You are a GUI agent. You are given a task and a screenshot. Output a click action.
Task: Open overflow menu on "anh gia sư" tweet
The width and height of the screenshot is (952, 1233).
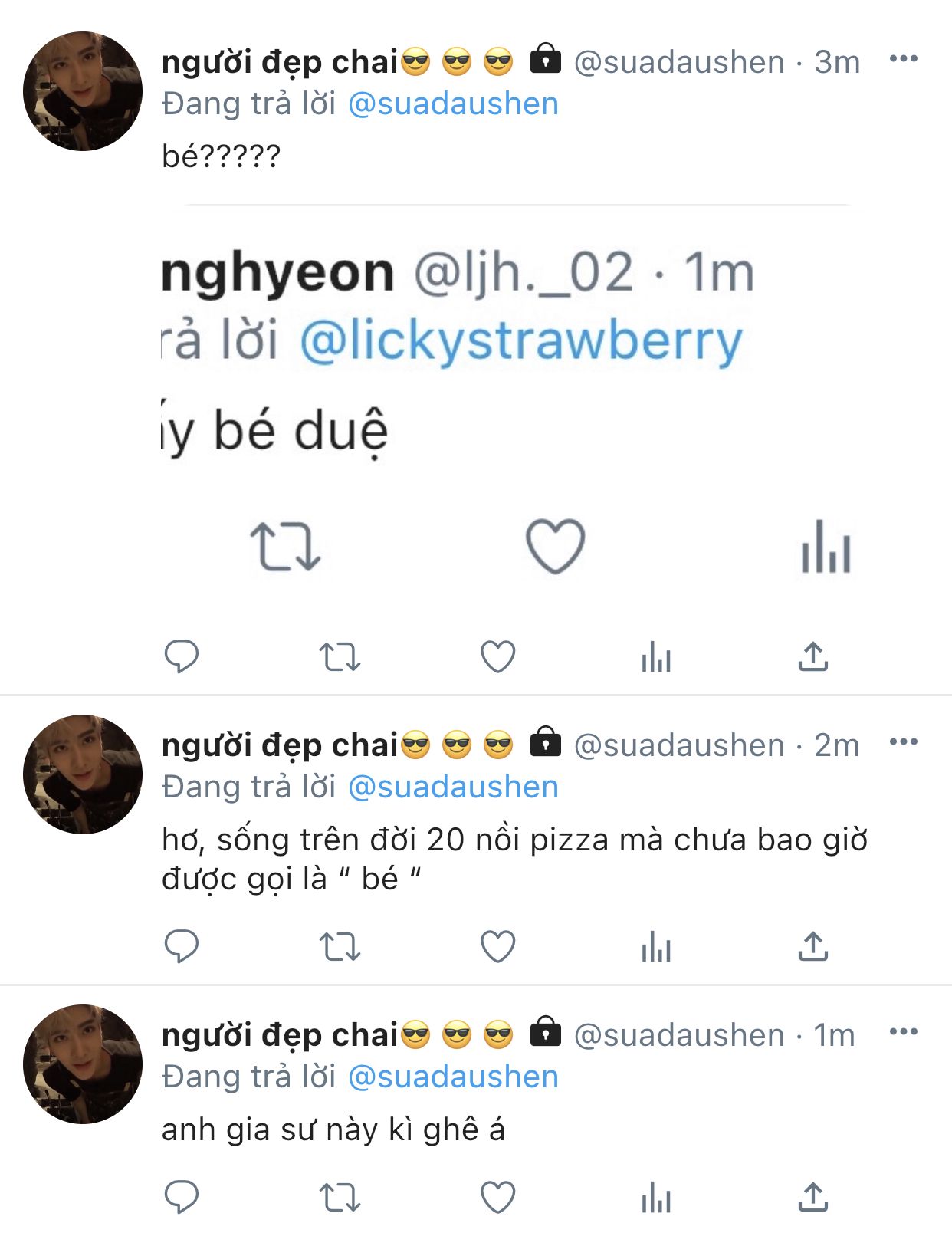tap(903, 1032)
